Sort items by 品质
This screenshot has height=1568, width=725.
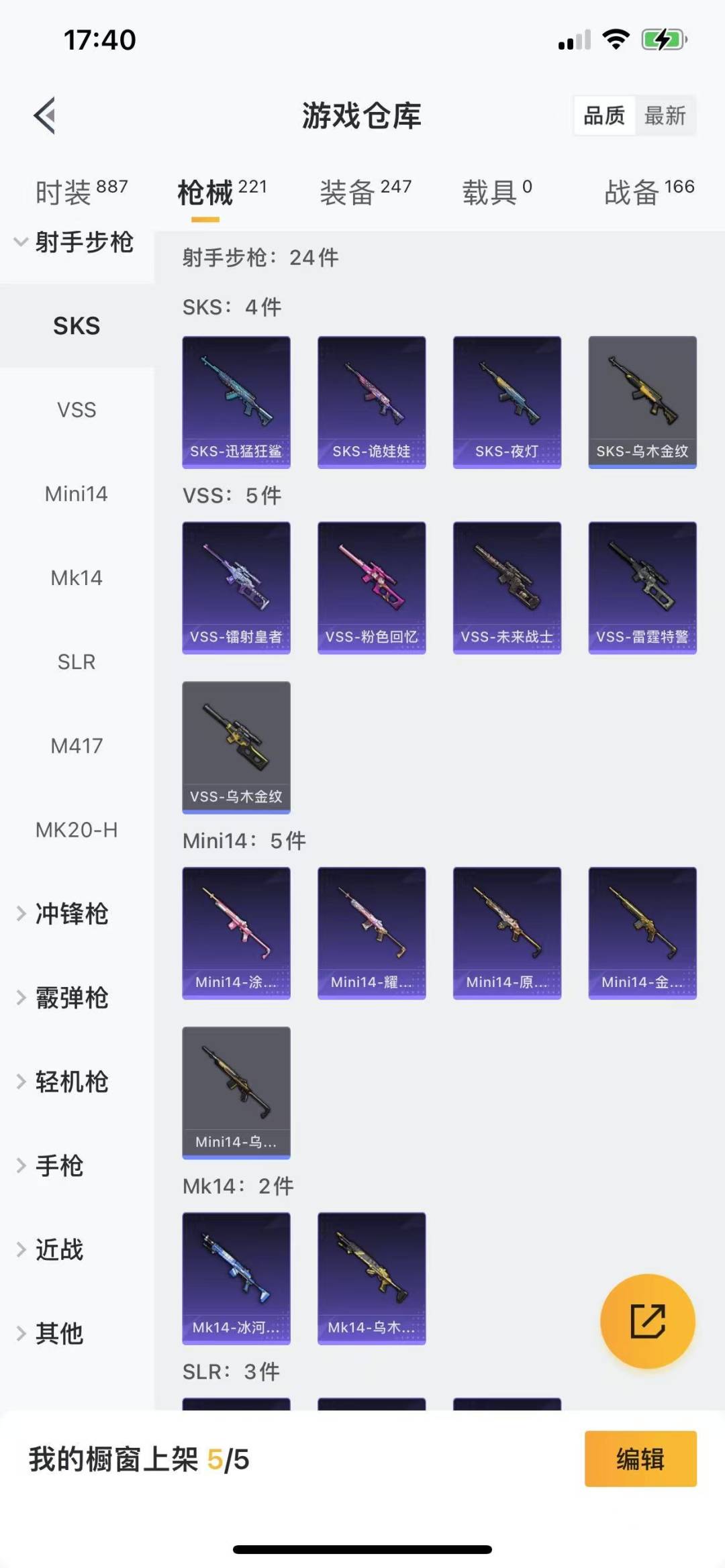tap(604, 115)
